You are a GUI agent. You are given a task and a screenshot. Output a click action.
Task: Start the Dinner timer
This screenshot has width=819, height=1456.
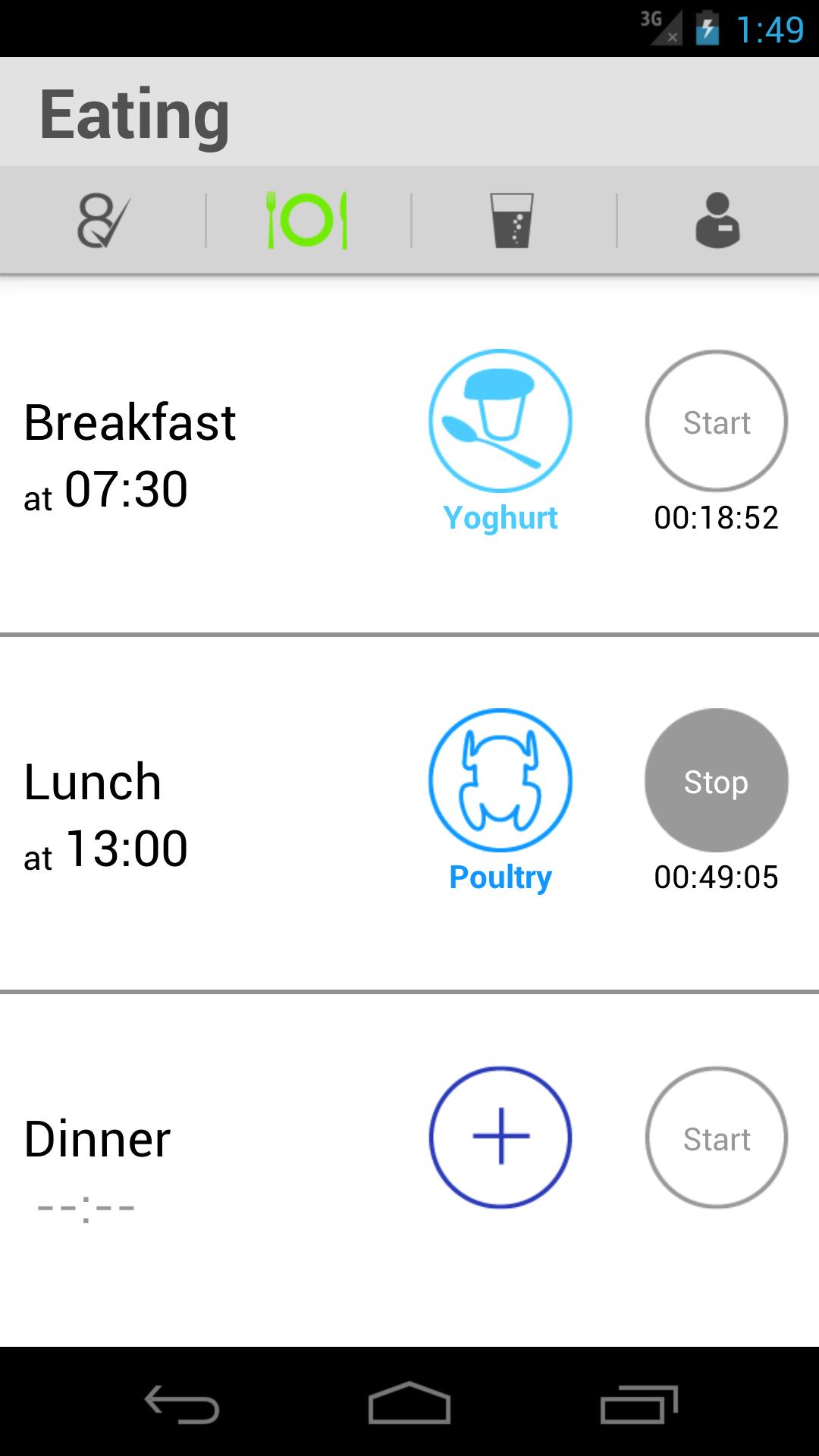tap(716, 1137)
